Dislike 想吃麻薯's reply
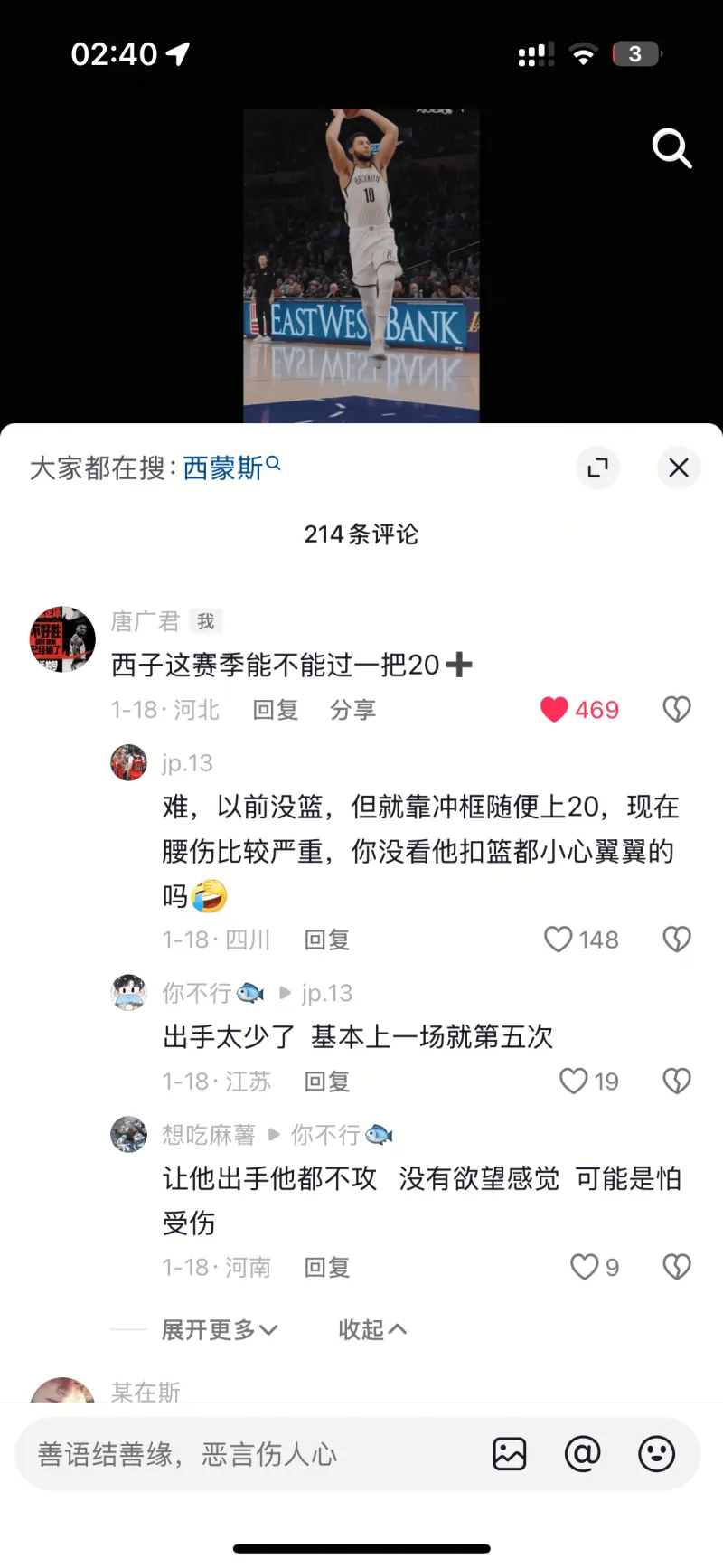Image resolution: width=723 pixels, height=1568 pixels. pos(676,1267)
